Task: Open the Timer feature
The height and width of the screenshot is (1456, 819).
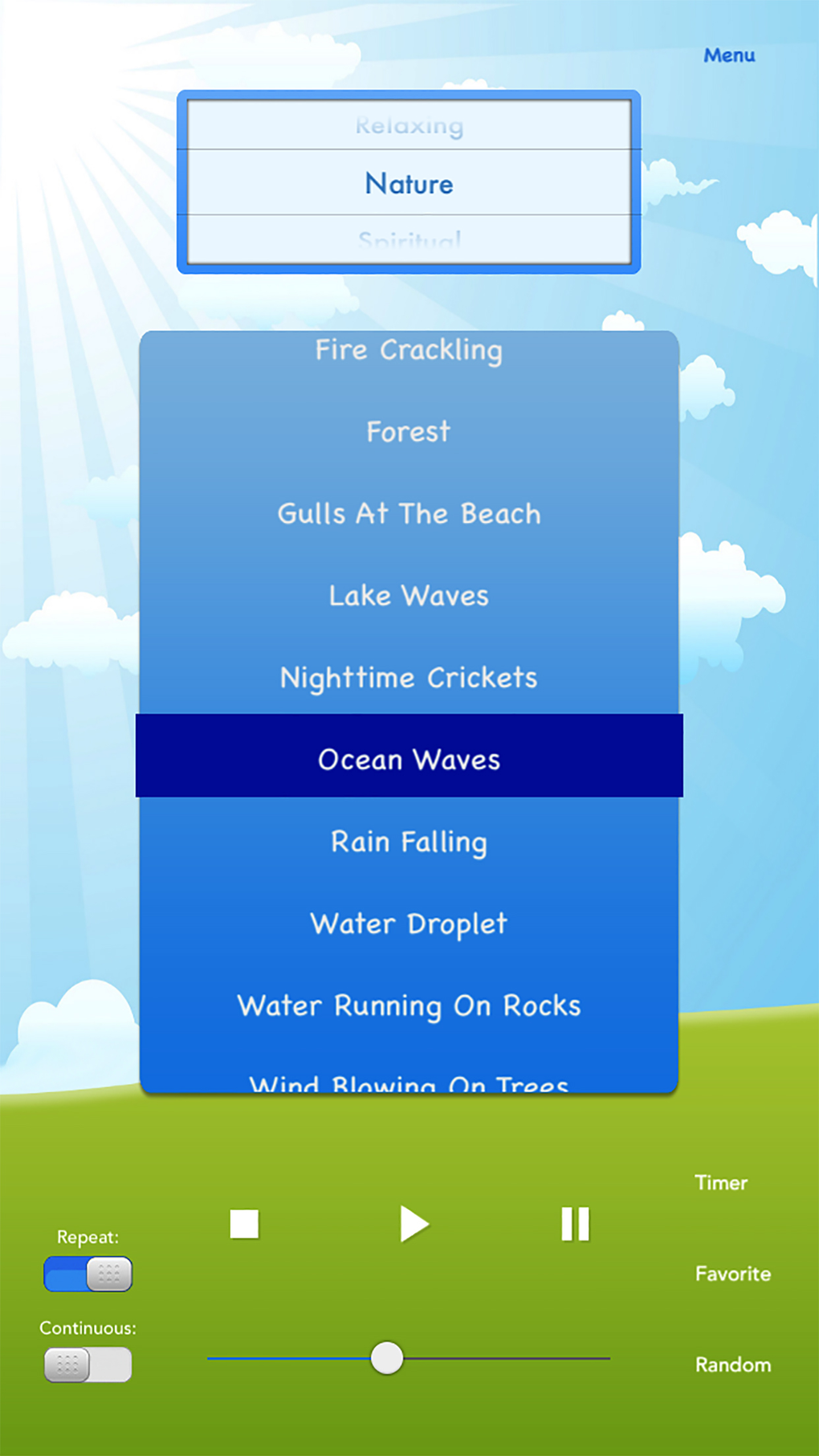Action: point(720,1182)
